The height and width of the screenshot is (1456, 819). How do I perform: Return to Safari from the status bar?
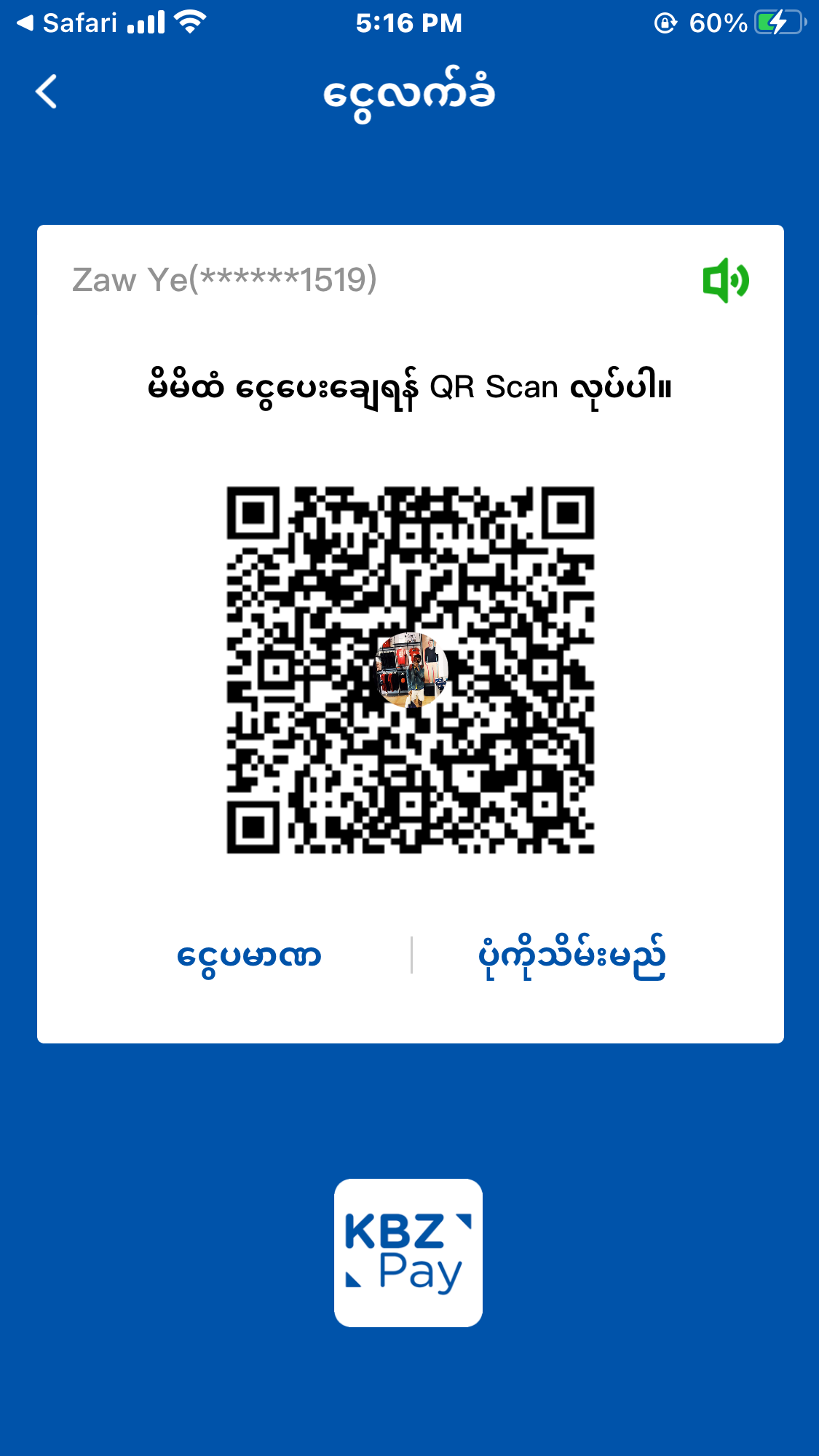67,23
